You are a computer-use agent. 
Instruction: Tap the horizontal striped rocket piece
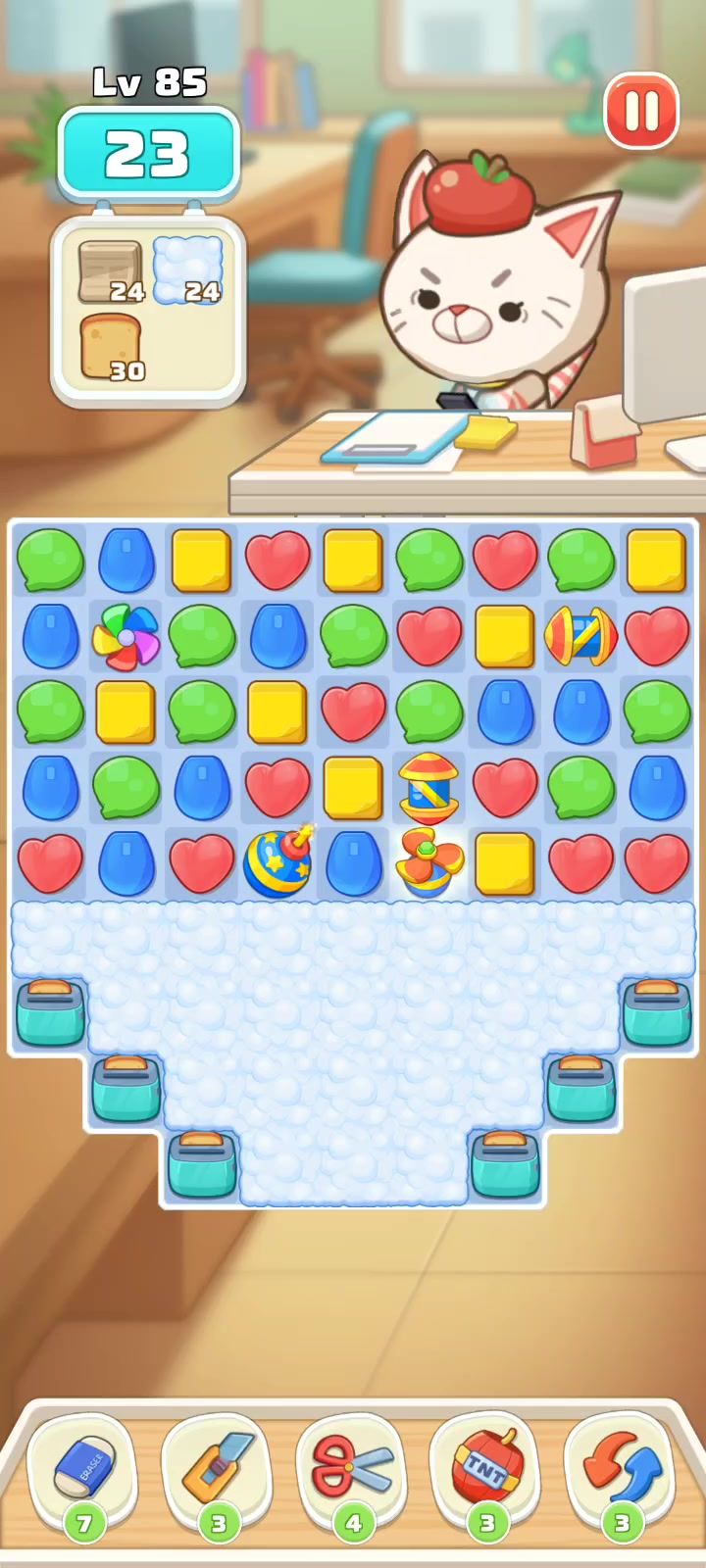click(580, 636)
